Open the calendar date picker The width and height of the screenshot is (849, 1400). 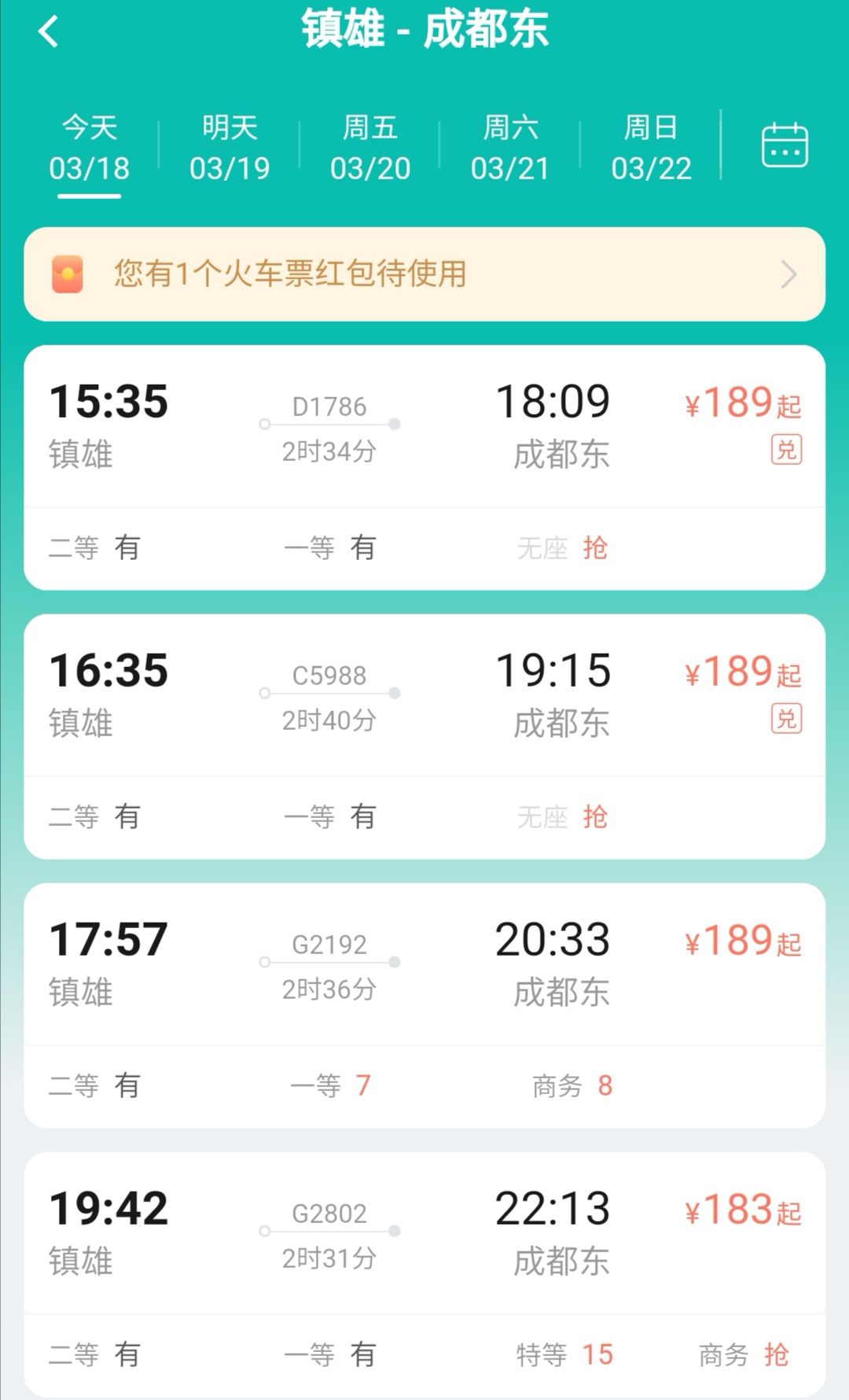[x=785, y=146]
